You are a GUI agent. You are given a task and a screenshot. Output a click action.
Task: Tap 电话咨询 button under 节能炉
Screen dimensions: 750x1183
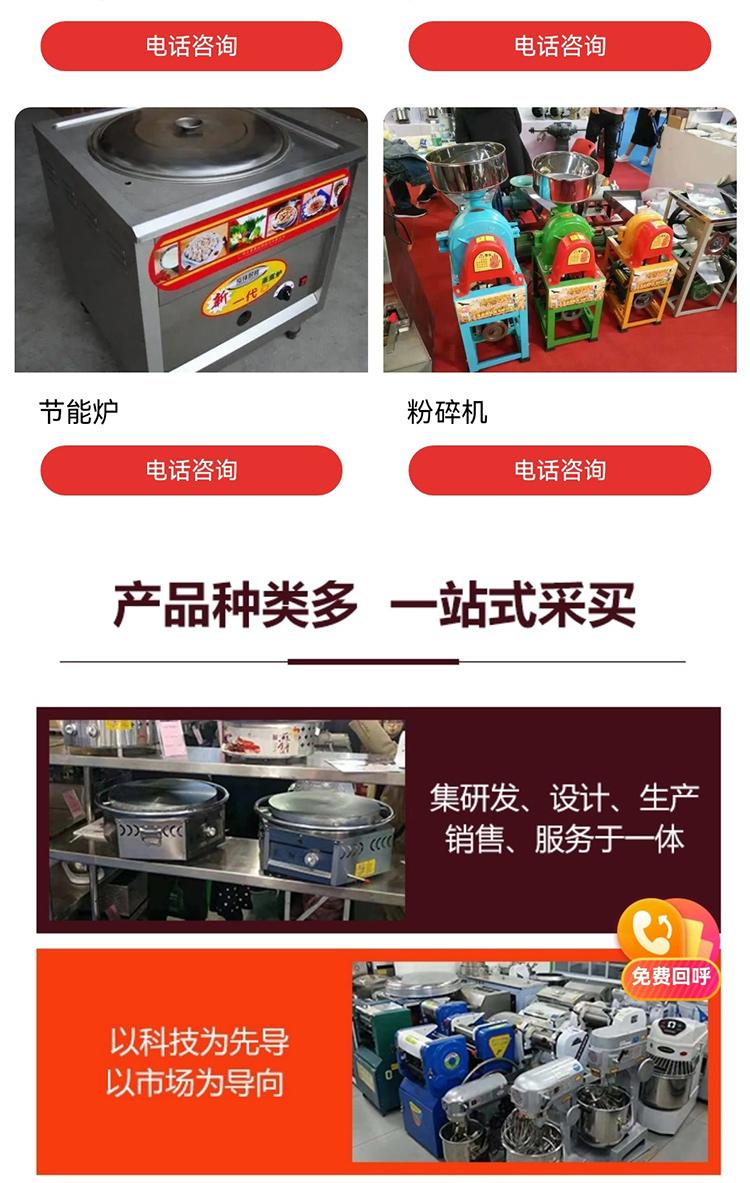(x=191, y=470)
